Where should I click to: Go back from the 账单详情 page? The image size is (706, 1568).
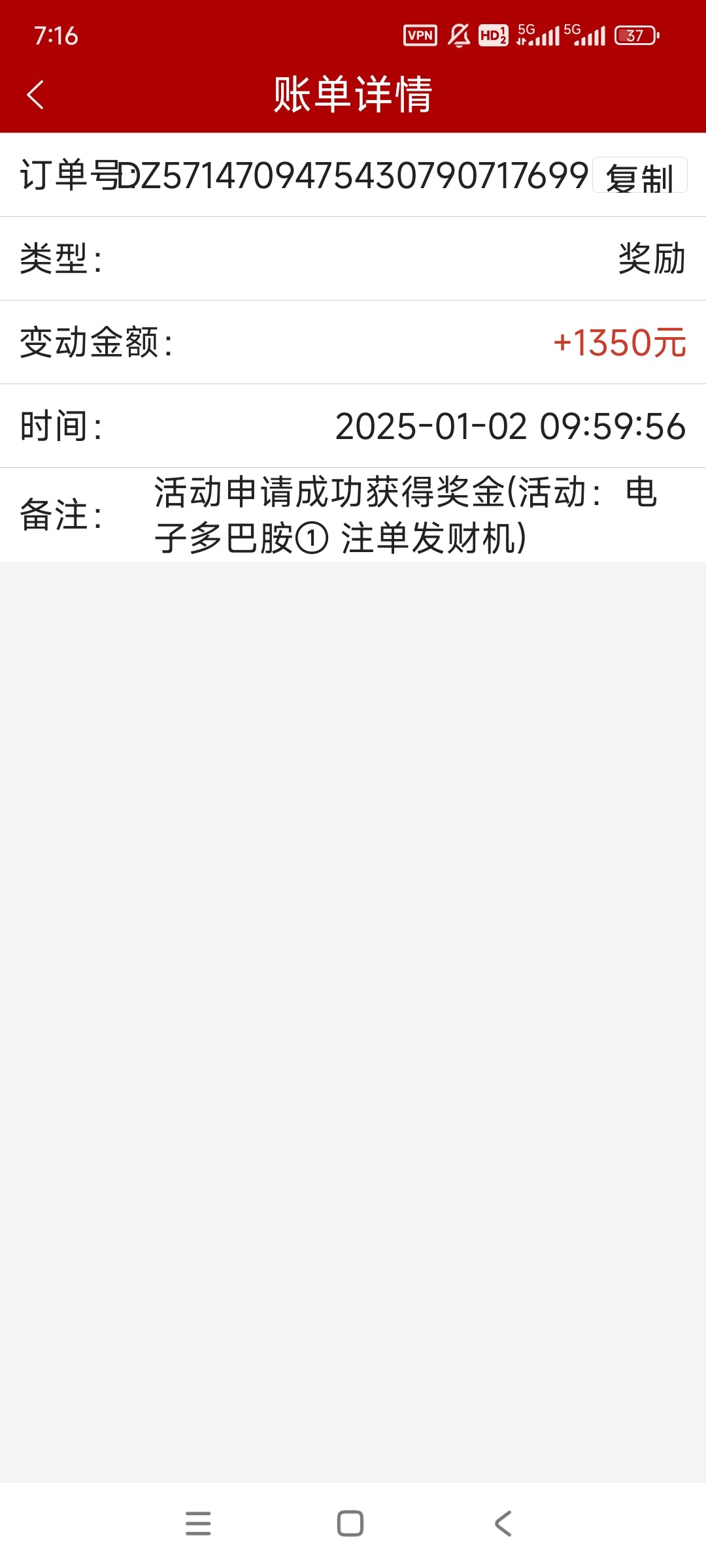(x=35, y=95)
